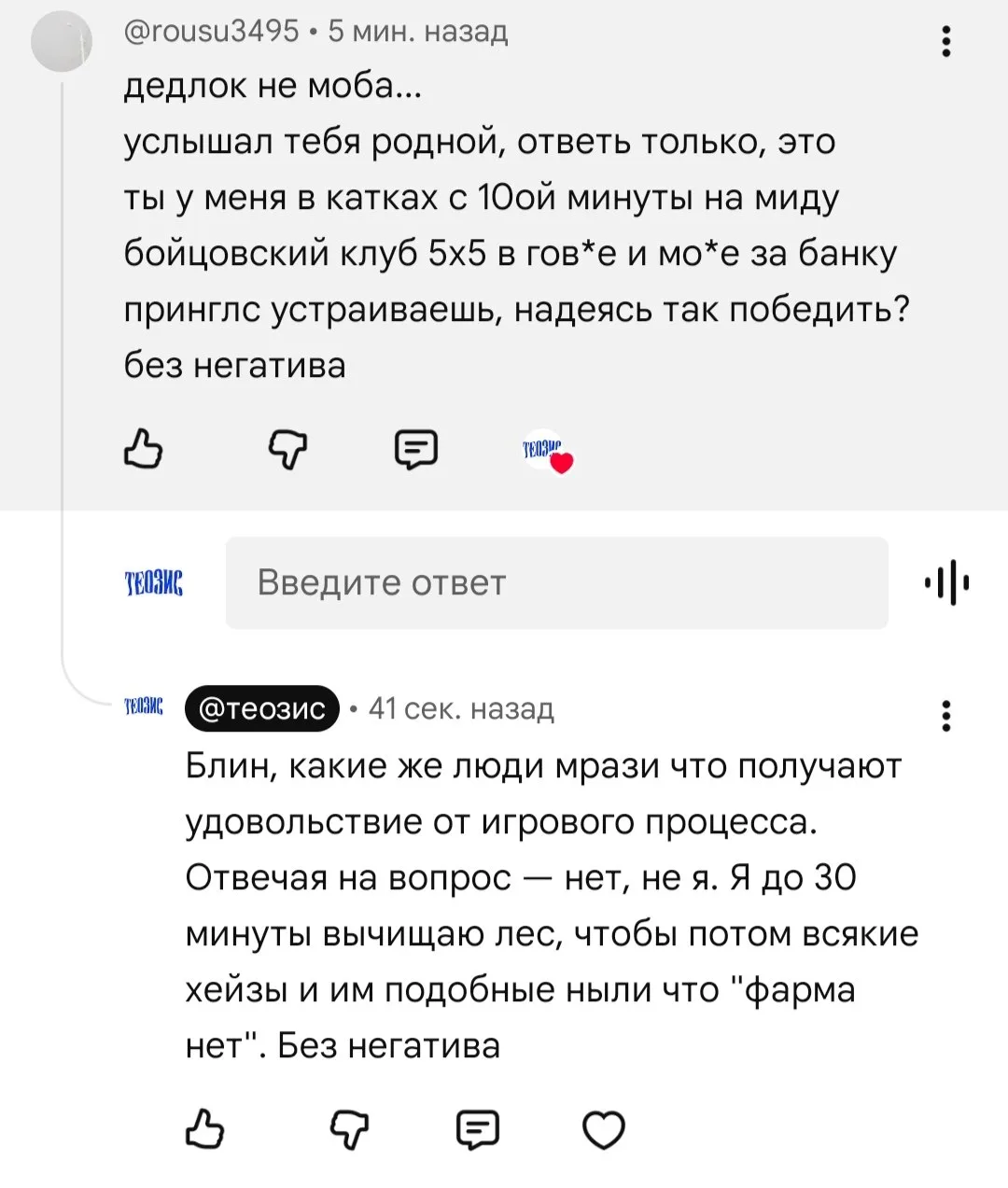Screen dimensions: 1008x1188
Task: Open overflow menu on rousu3495's comment
Action: [946, 42]
